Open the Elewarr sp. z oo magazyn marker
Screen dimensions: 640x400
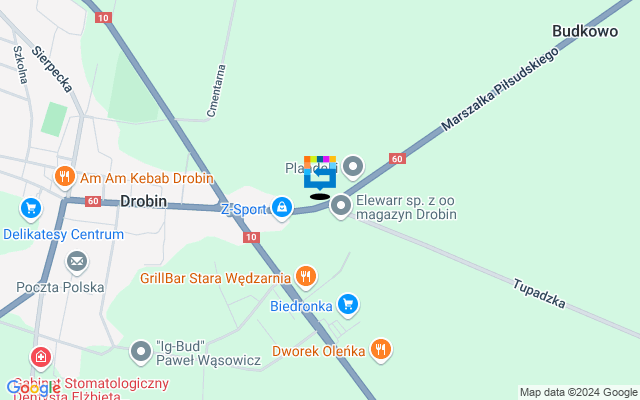coord(341,206)
